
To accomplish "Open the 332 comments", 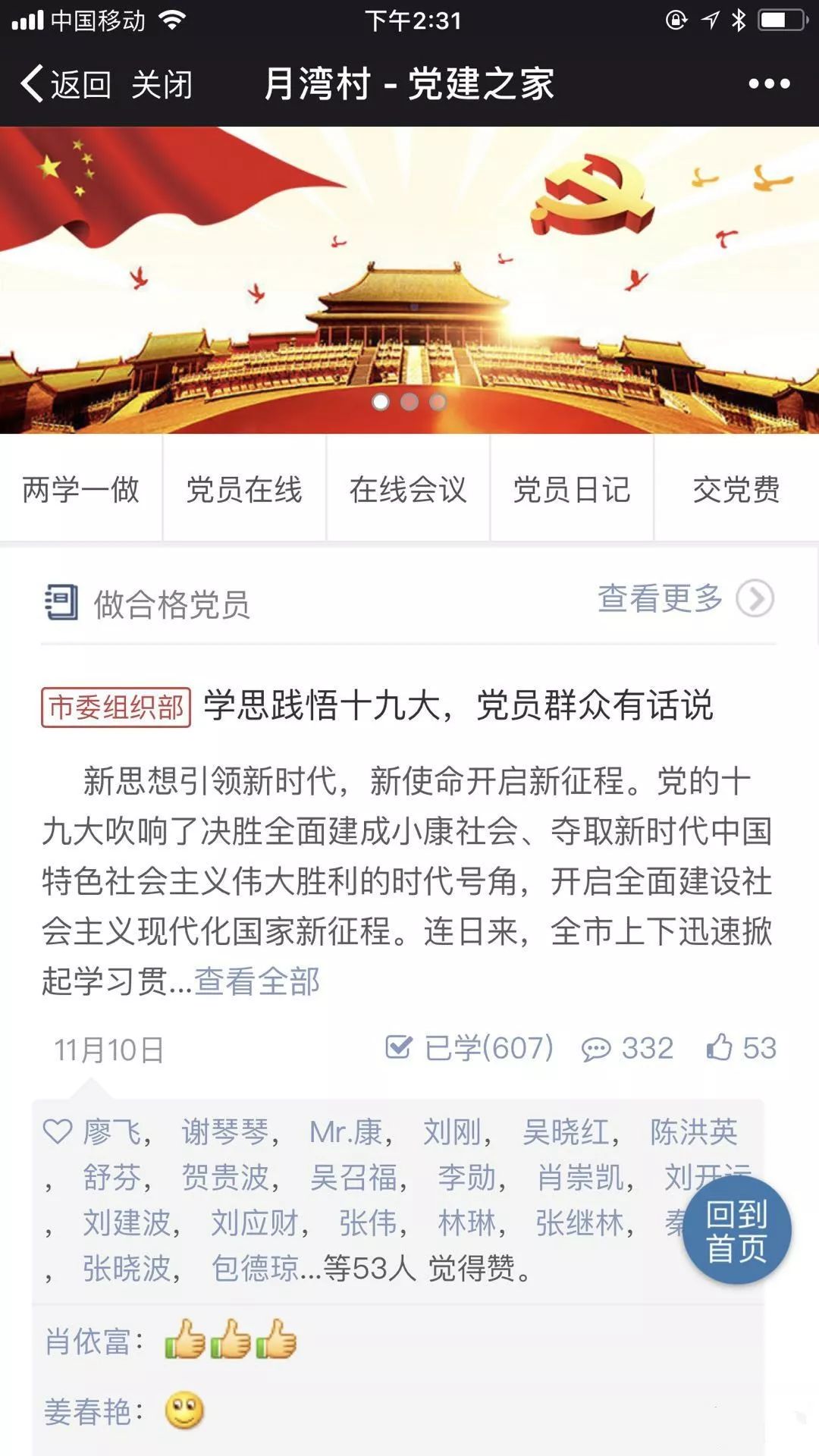I will (x=627, y=1048).
